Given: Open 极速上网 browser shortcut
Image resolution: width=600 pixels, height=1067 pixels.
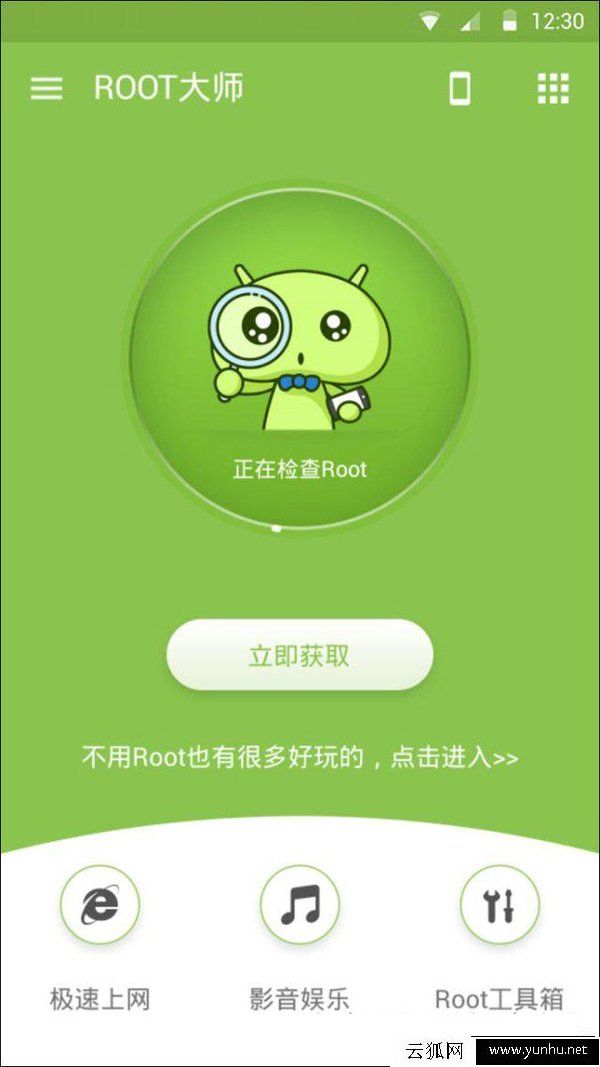Looking at the screenshot, I should (100, 906).
